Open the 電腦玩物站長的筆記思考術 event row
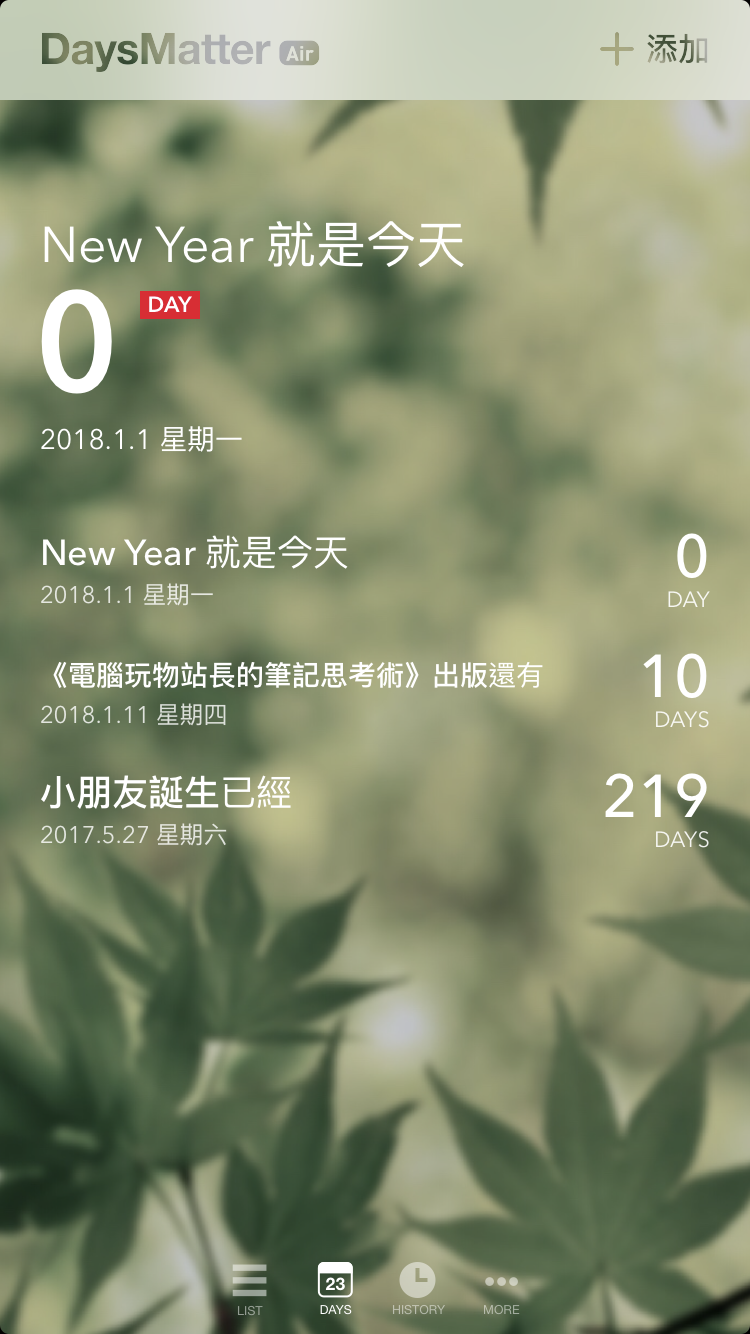 click(x=375, y=691)
